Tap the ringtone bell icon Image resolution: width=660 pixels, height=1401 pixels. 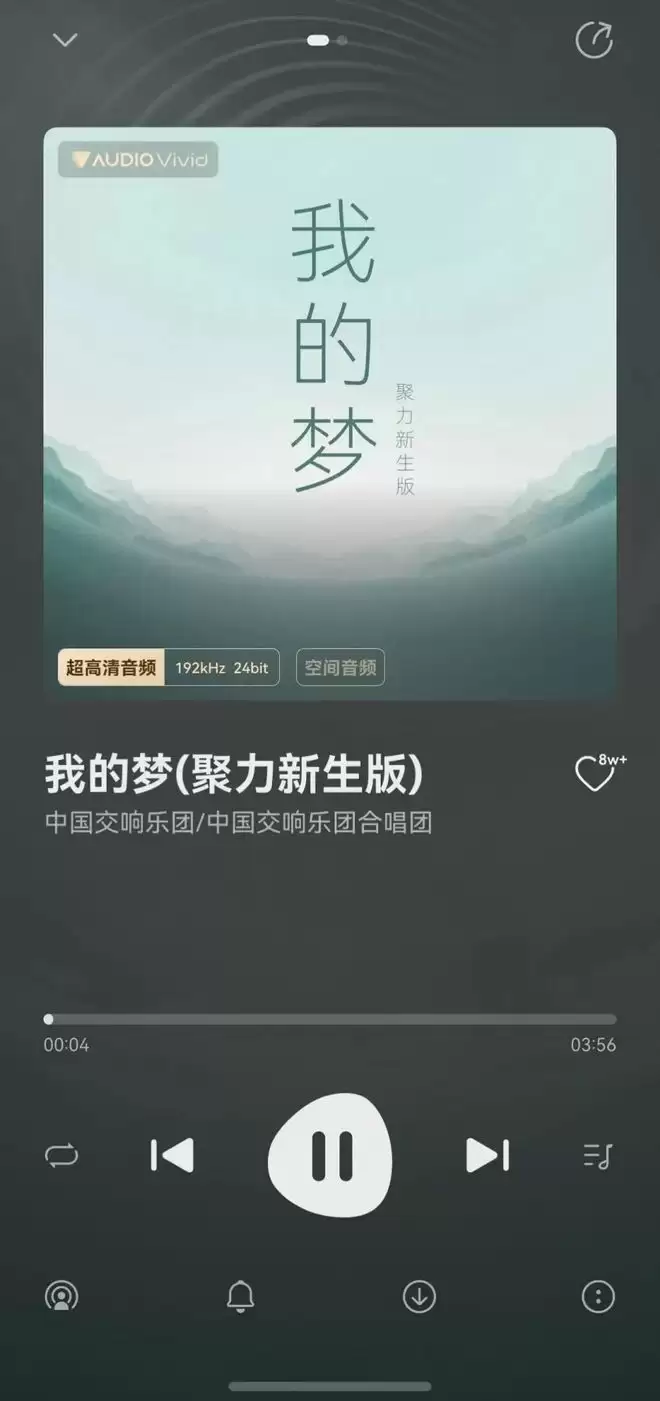240,1297
